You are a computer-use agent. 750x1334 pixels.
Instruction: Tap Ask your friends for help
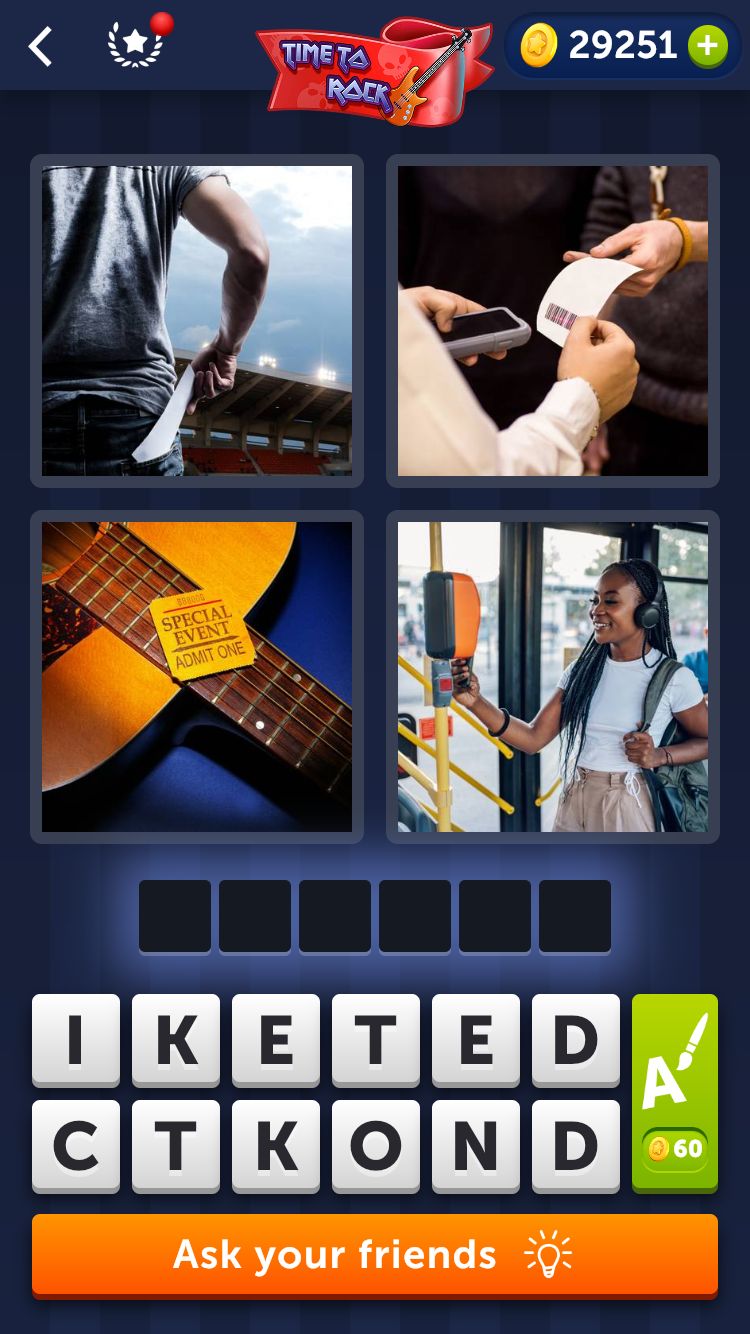(x=375, y=1255)
